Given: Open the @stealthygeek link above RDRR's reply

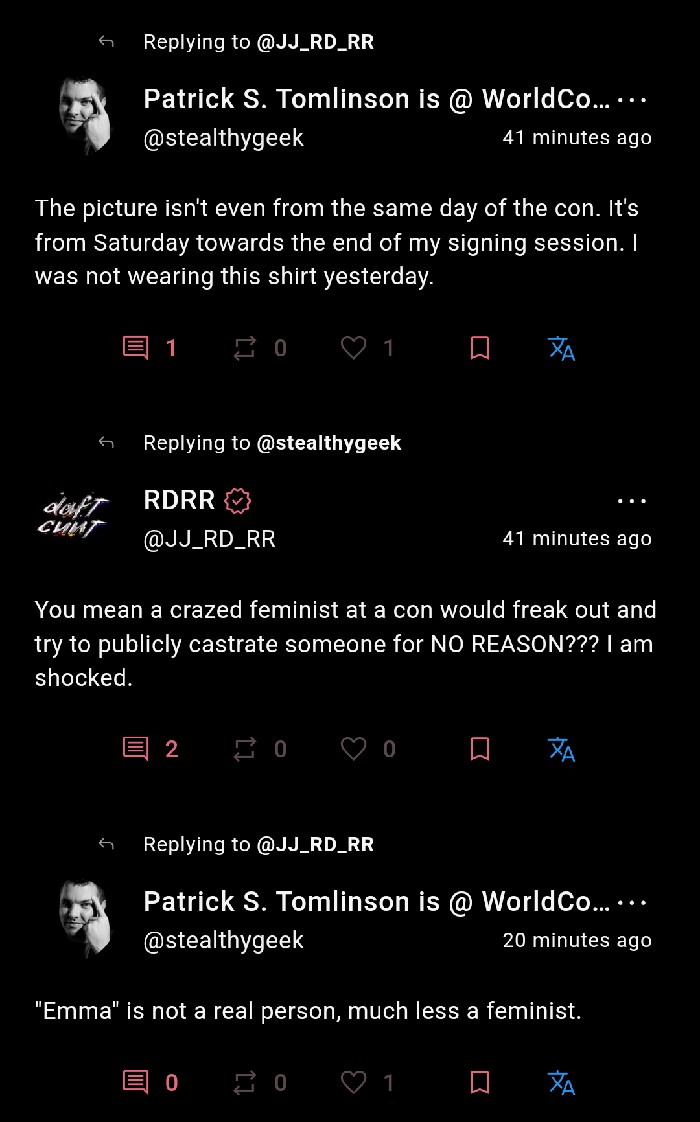Looking at the screenshot, I should (329, 443).
